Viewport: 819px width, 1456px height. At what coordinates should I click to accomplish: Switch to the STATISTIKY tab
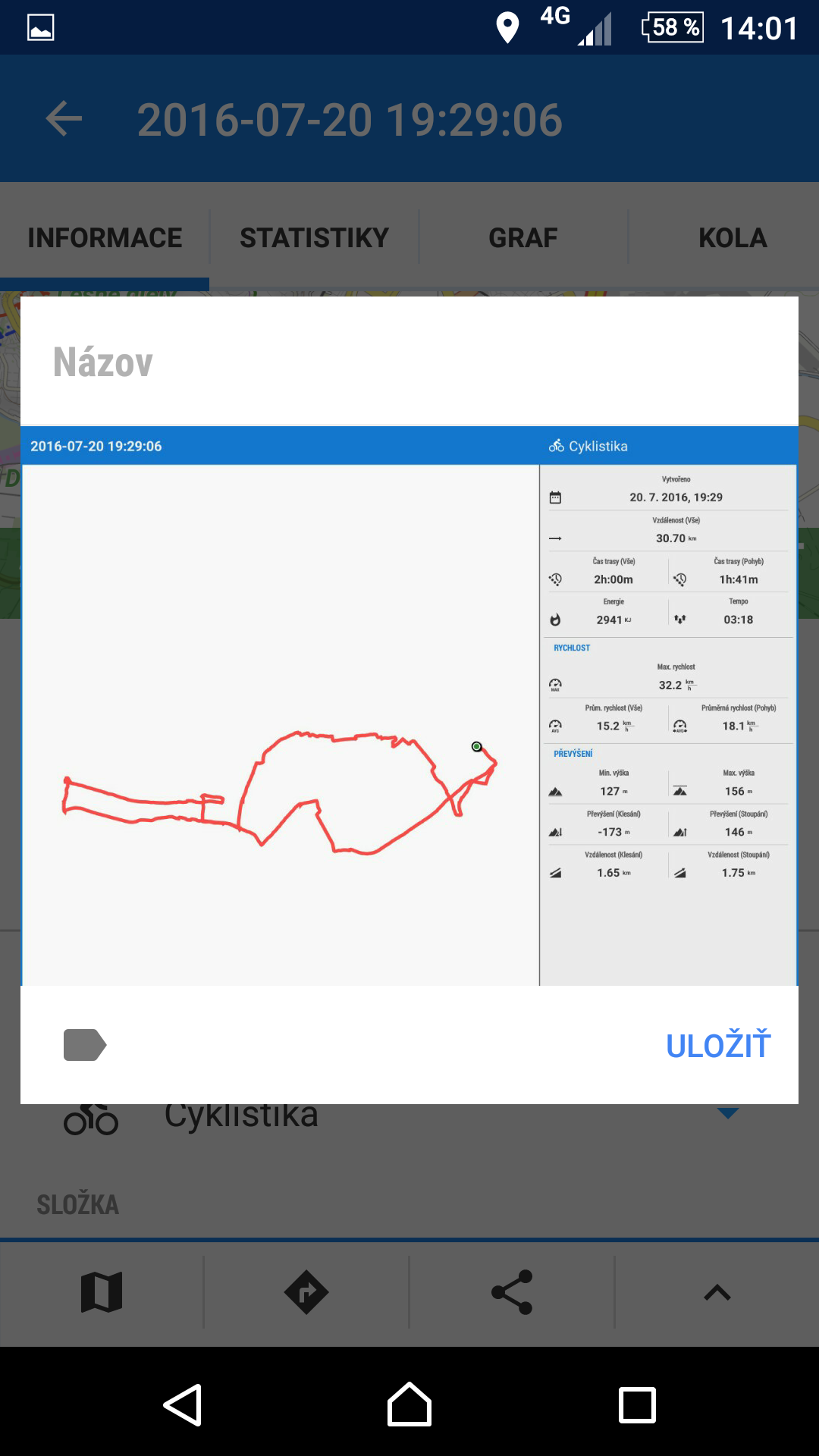[x=314, y=238]
